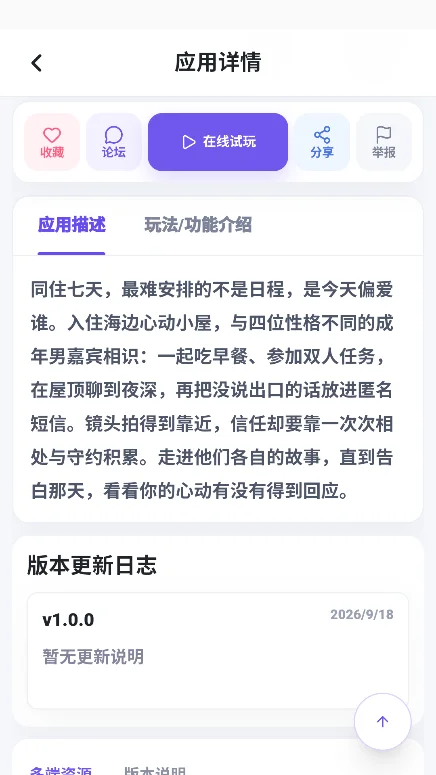This screenshot has height=775, width=436.
Task: Tap the scroll-to-top arrow button
Action: pos(383,722)
